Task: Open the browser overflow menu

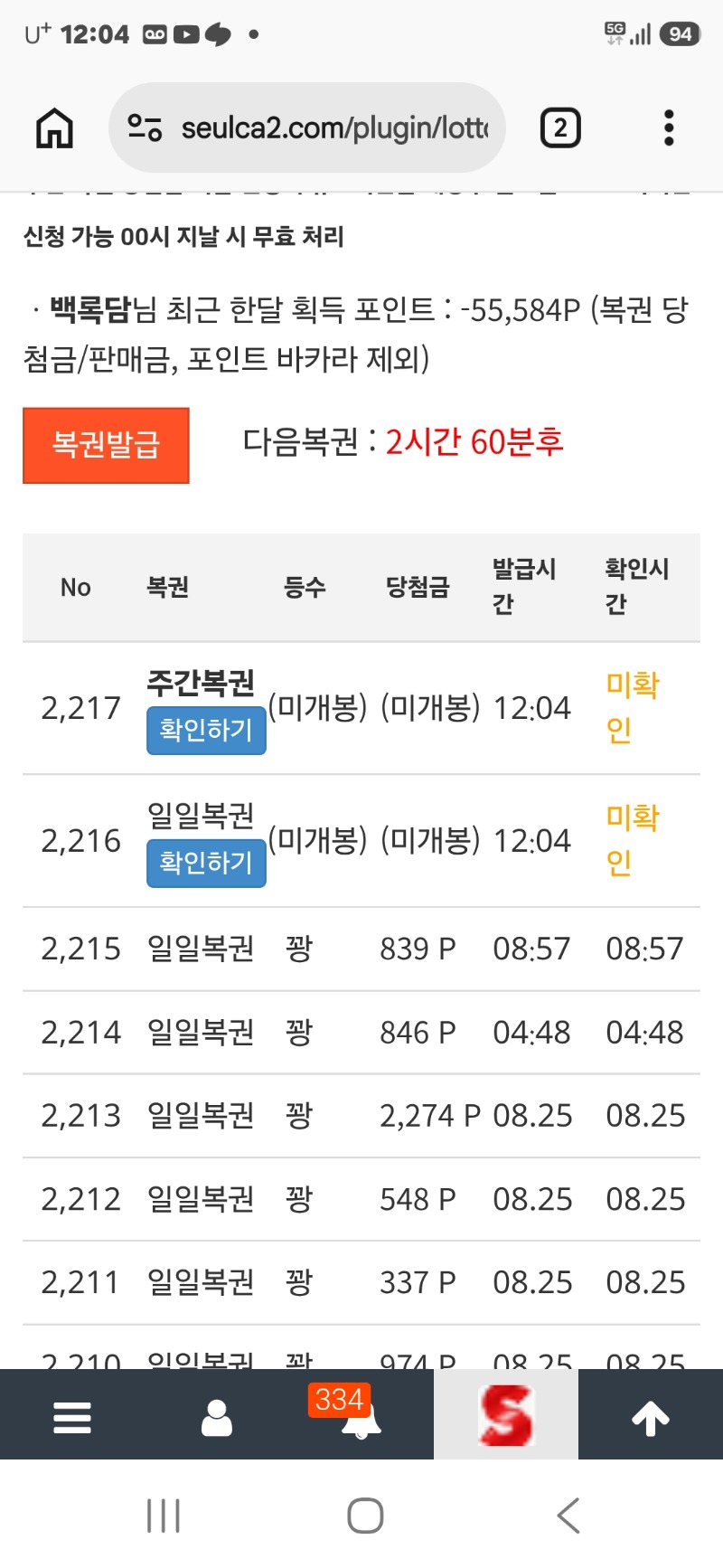Action: coord(669,128)
